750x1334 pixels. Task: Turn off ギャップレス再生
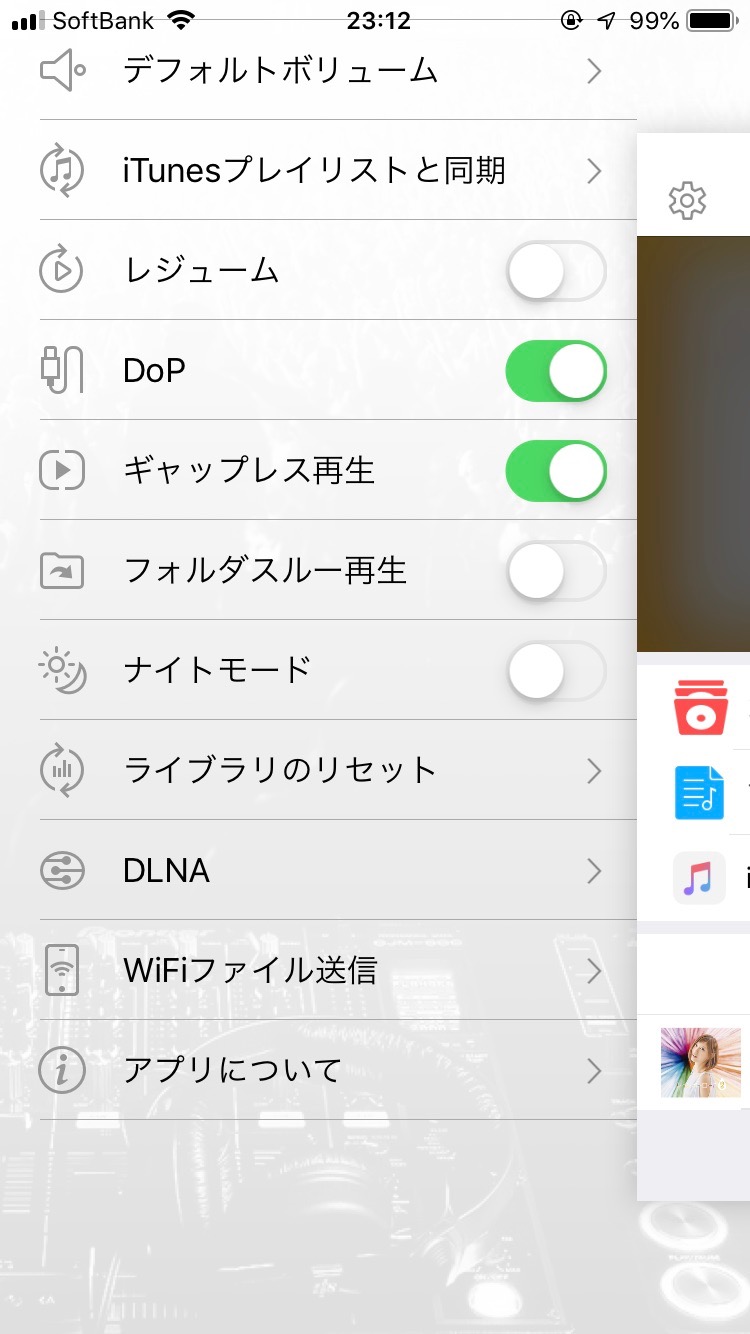coord(556,470)
